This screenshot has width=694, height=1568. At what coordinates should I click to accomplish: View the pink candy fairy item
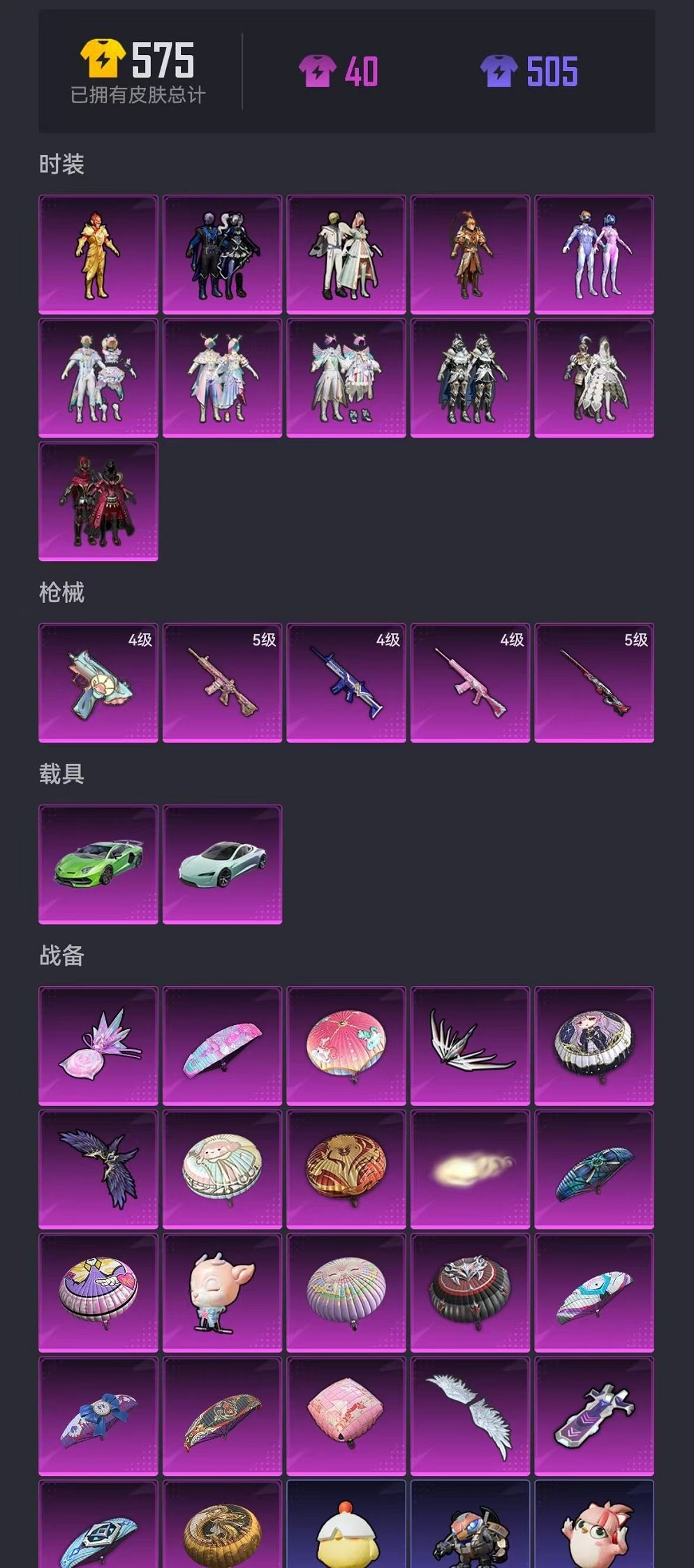pyautogui.click(x=98, y=1045)
